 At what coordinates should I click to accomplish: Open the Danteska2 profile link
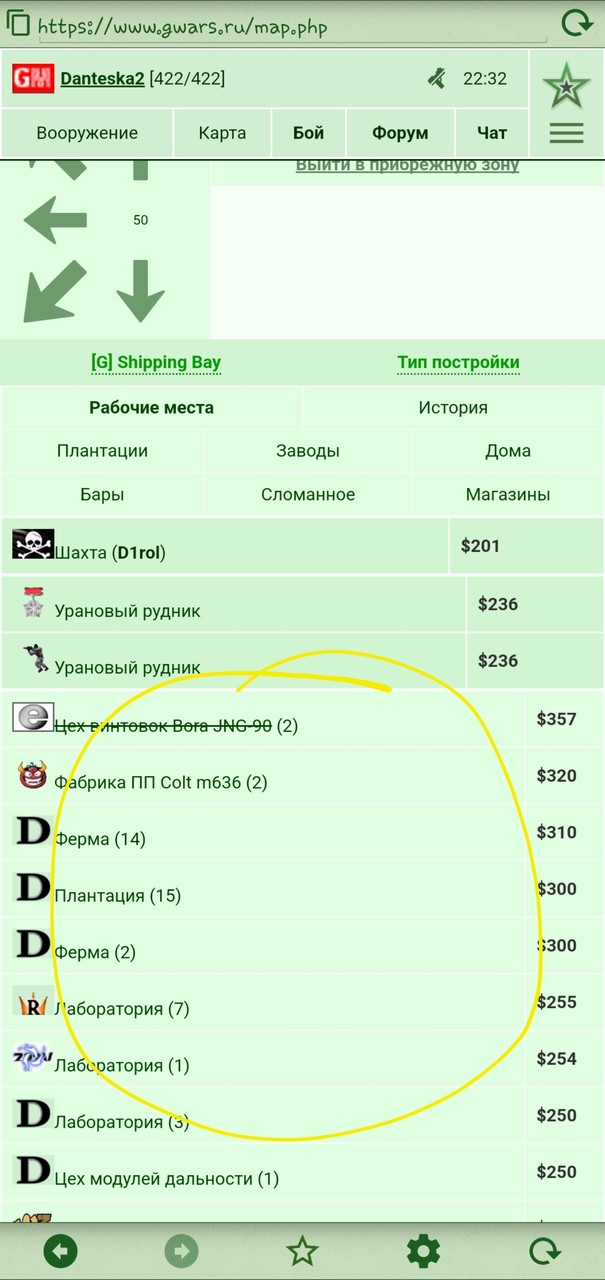[103, 78]
